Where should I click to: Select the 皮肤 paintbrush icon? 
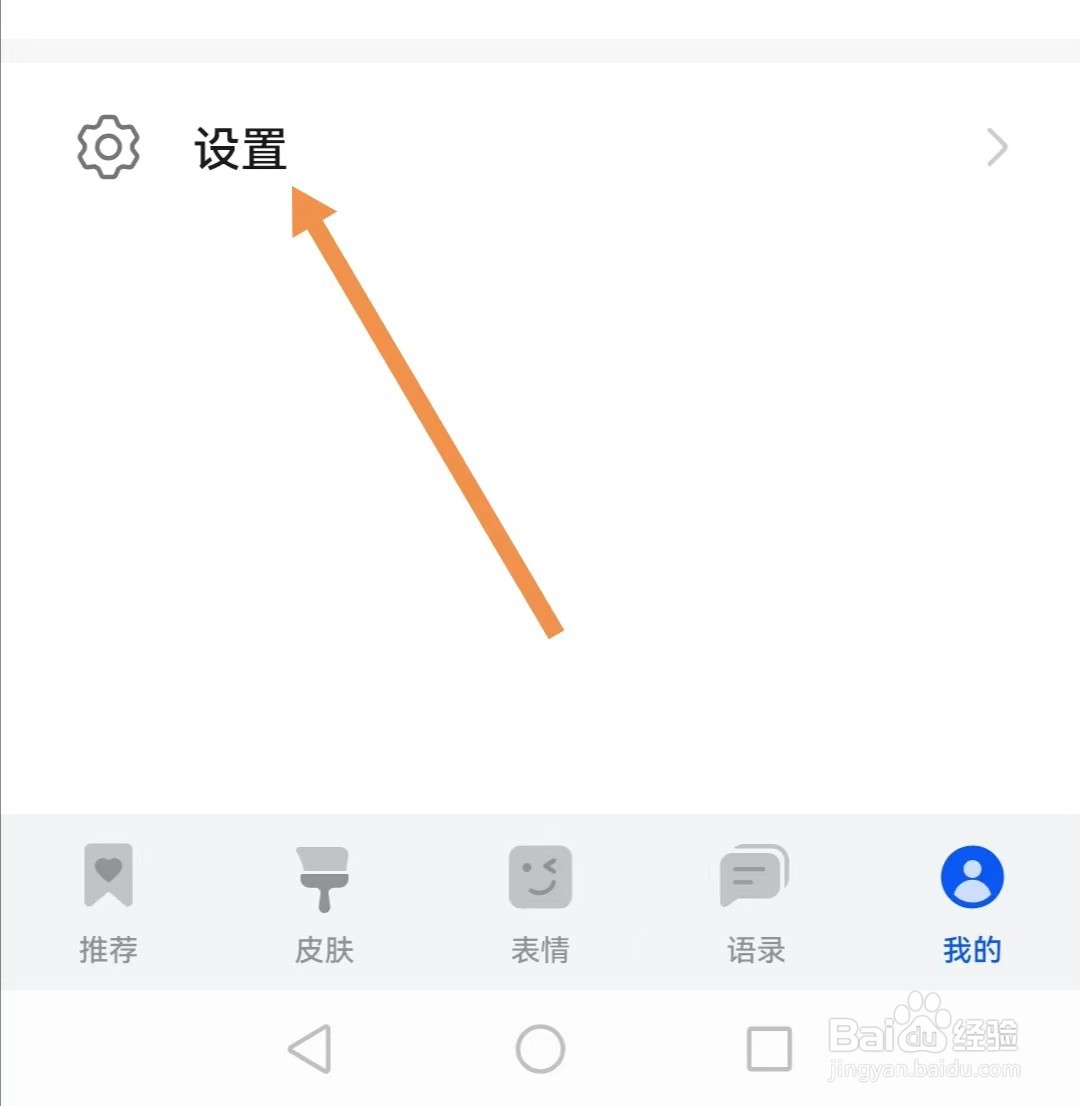tap(323, 877)
